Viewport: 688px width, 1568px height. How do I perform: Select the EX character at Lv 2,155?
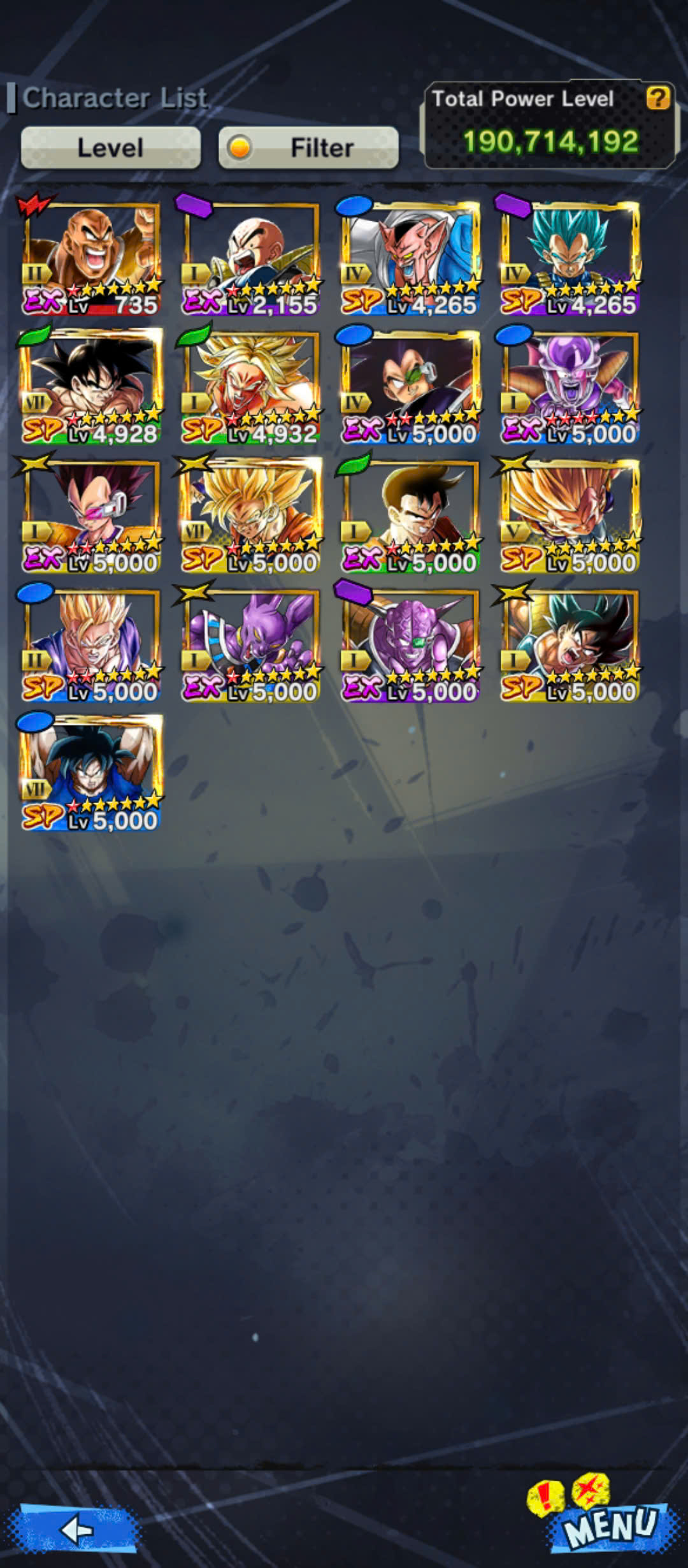pyautogui.click(x=249, y=258)
